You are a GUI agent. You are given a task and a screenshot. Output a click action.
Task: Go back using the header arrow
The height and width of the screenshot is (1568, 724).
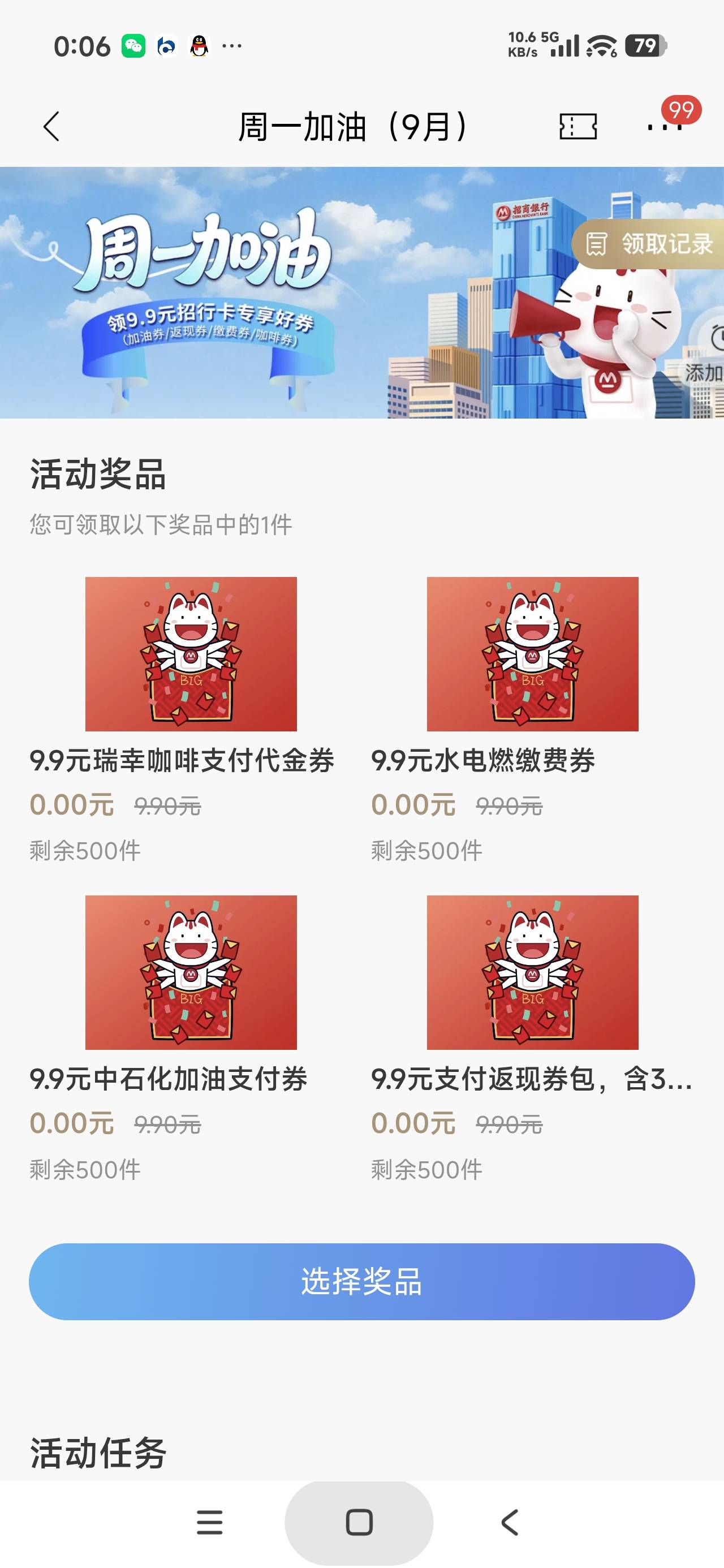tap(52, 127)
